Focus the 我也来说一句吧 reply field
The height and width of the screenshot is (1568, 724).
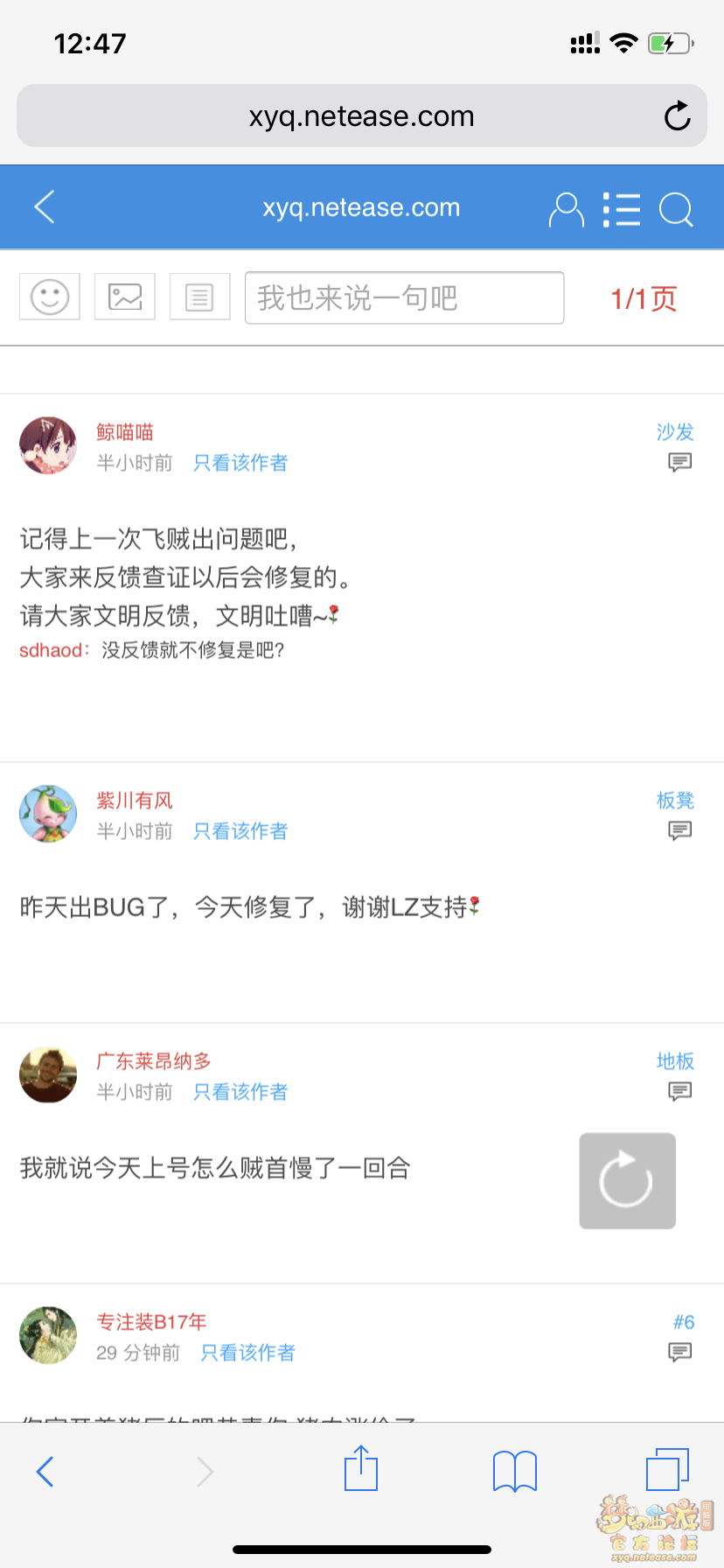pyautogui.click(x=404, y=297)
